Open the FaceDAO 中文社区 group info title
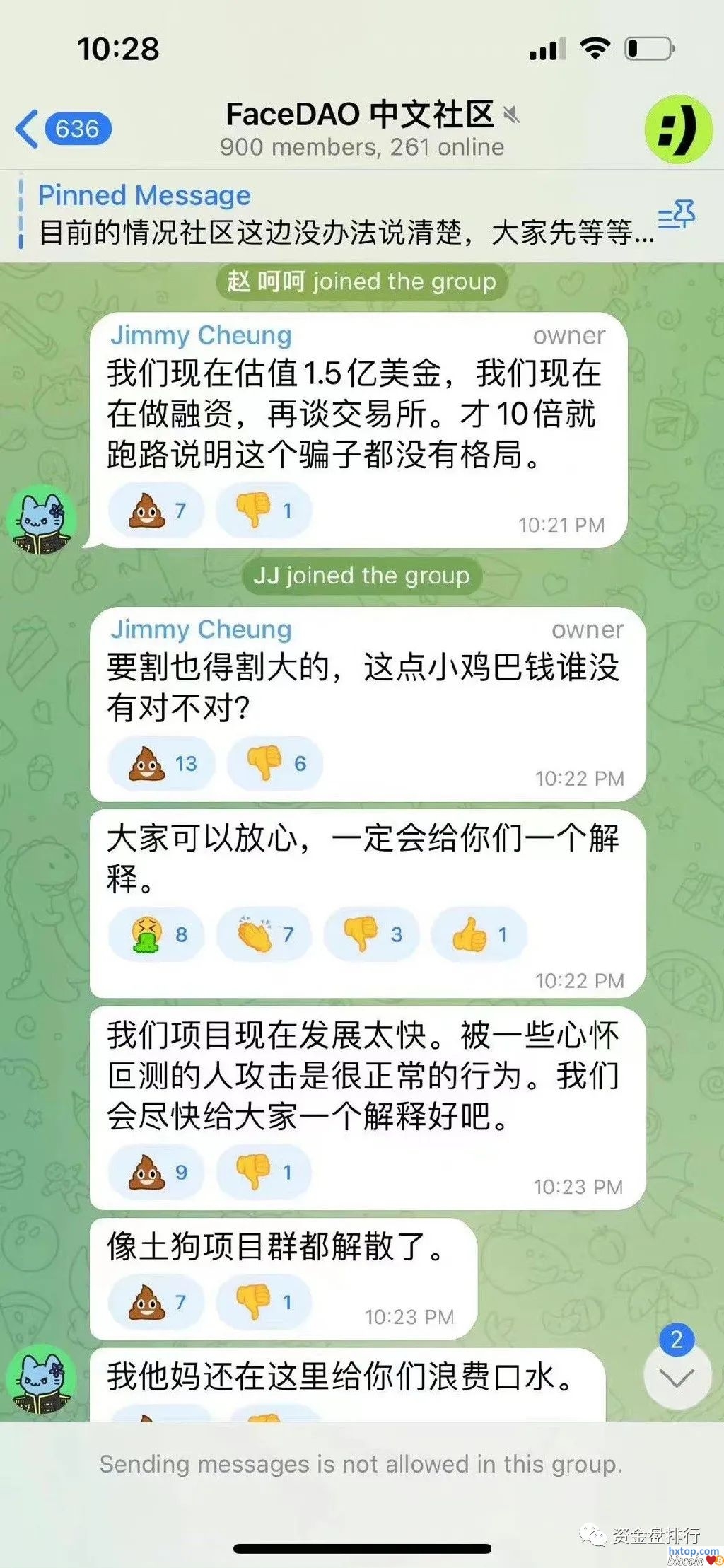This screenshot has width=724, height=1568. tap(361, 115)
